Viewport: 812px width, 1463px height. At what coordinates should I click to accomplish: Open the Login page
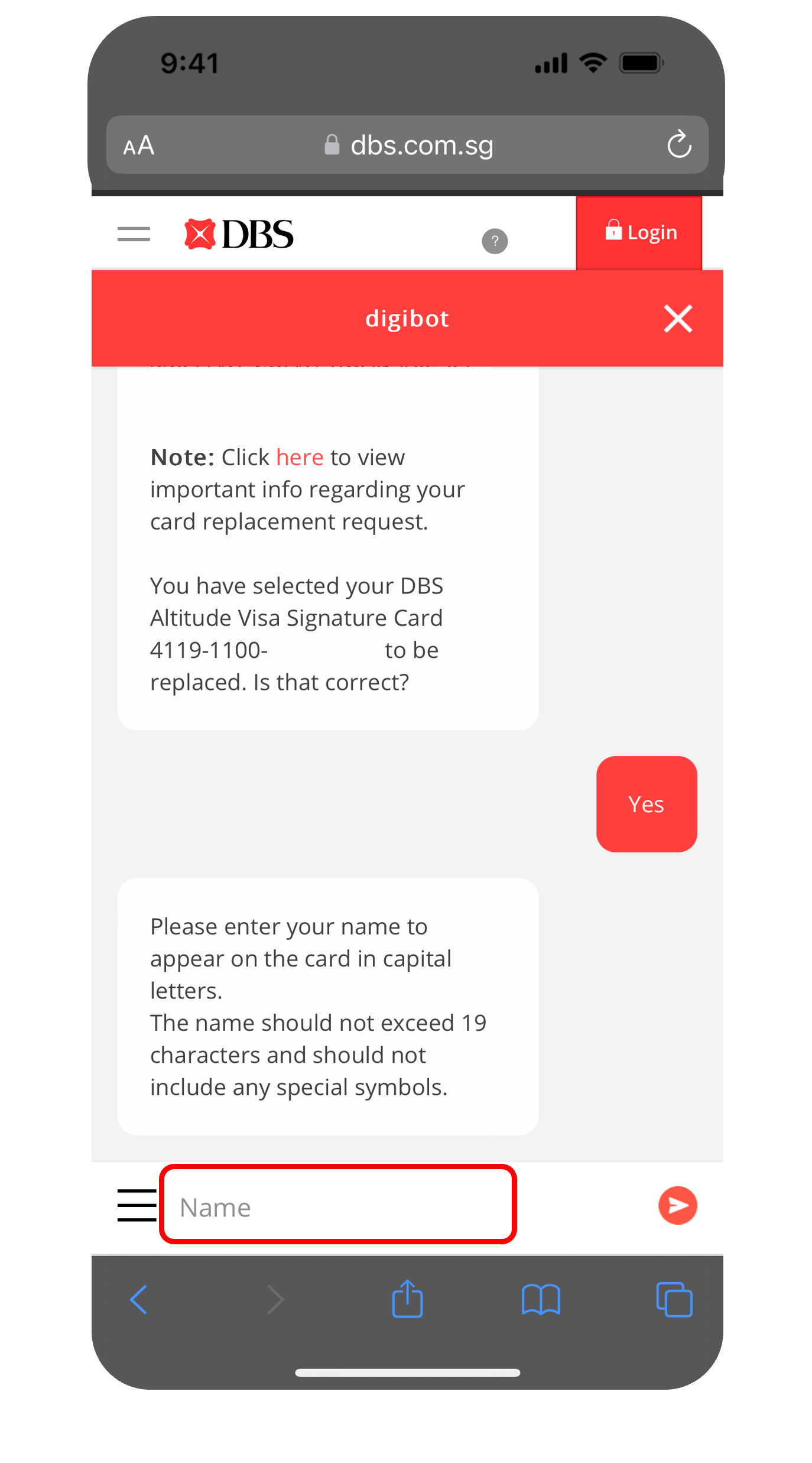click(x=639, y=233)
